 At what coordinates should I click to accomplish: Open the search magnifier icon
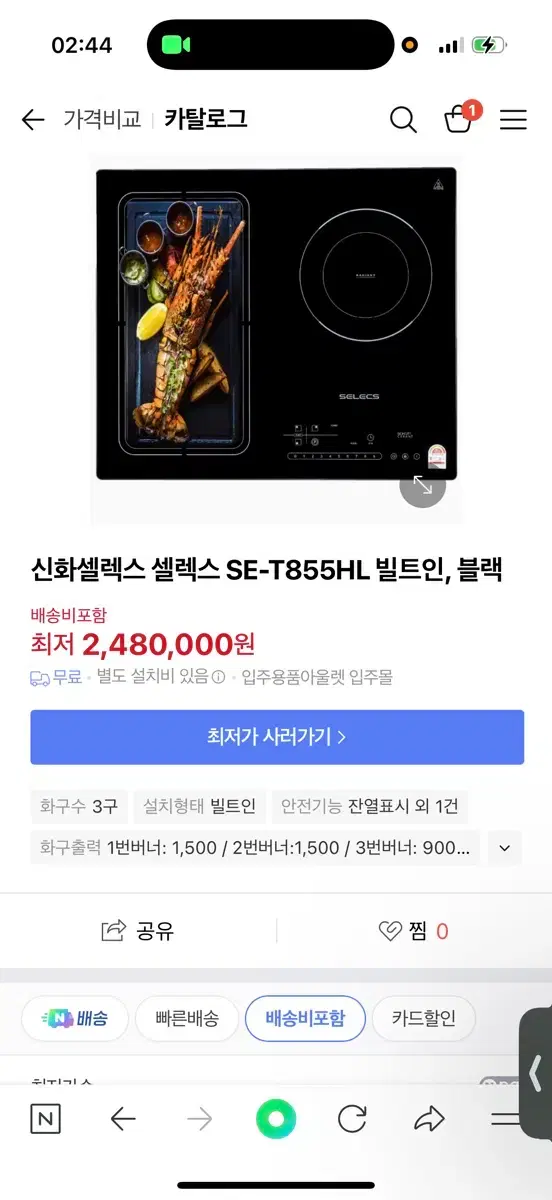point(403,120)
